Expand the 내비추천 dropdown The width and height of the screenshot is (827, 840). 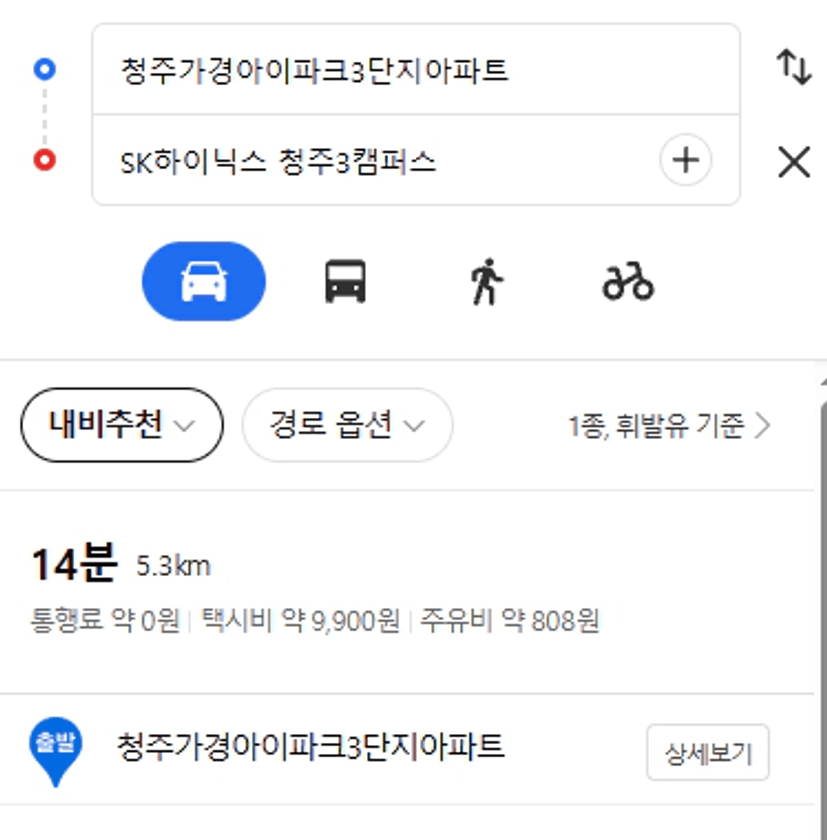[122, 425]
